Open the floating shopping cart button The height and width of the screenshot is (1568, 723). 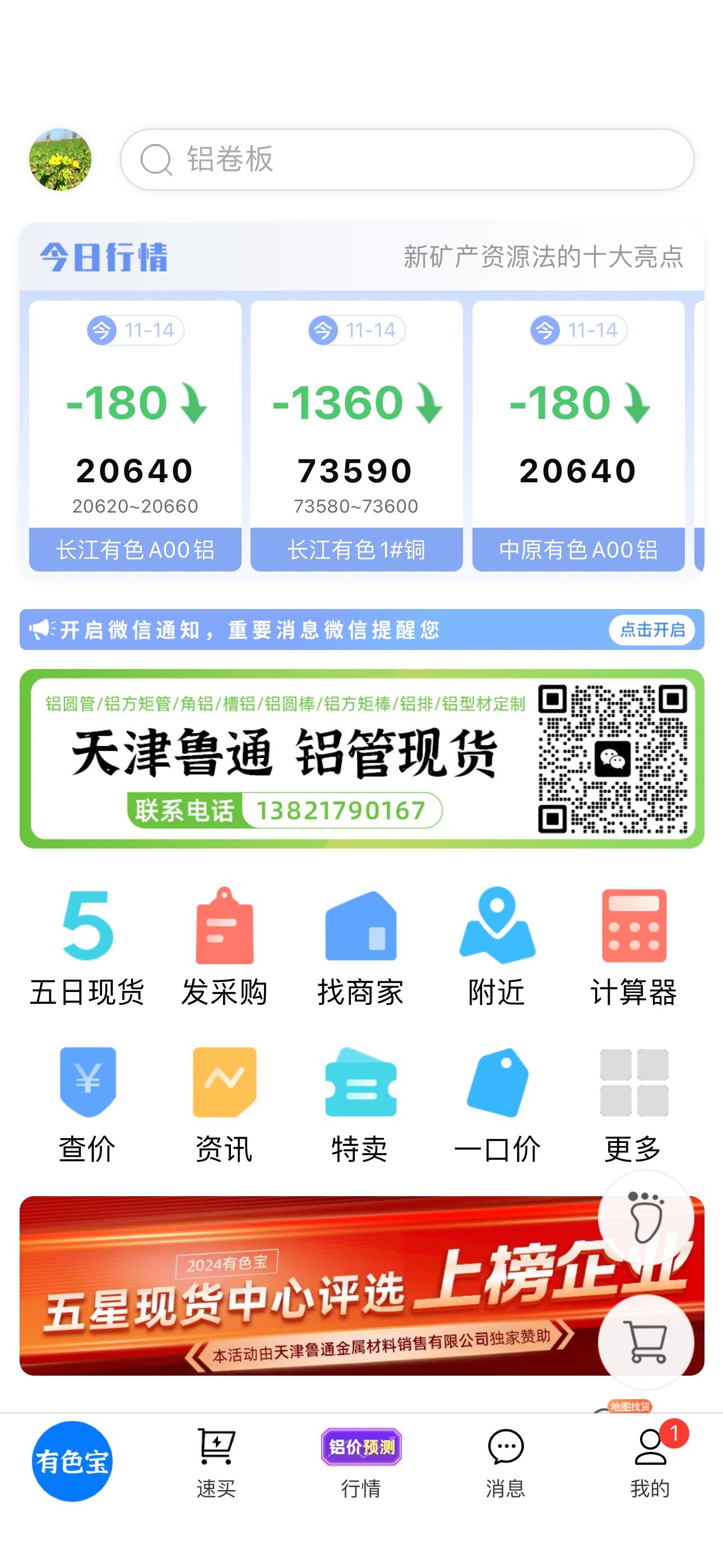pos(646,1341)
